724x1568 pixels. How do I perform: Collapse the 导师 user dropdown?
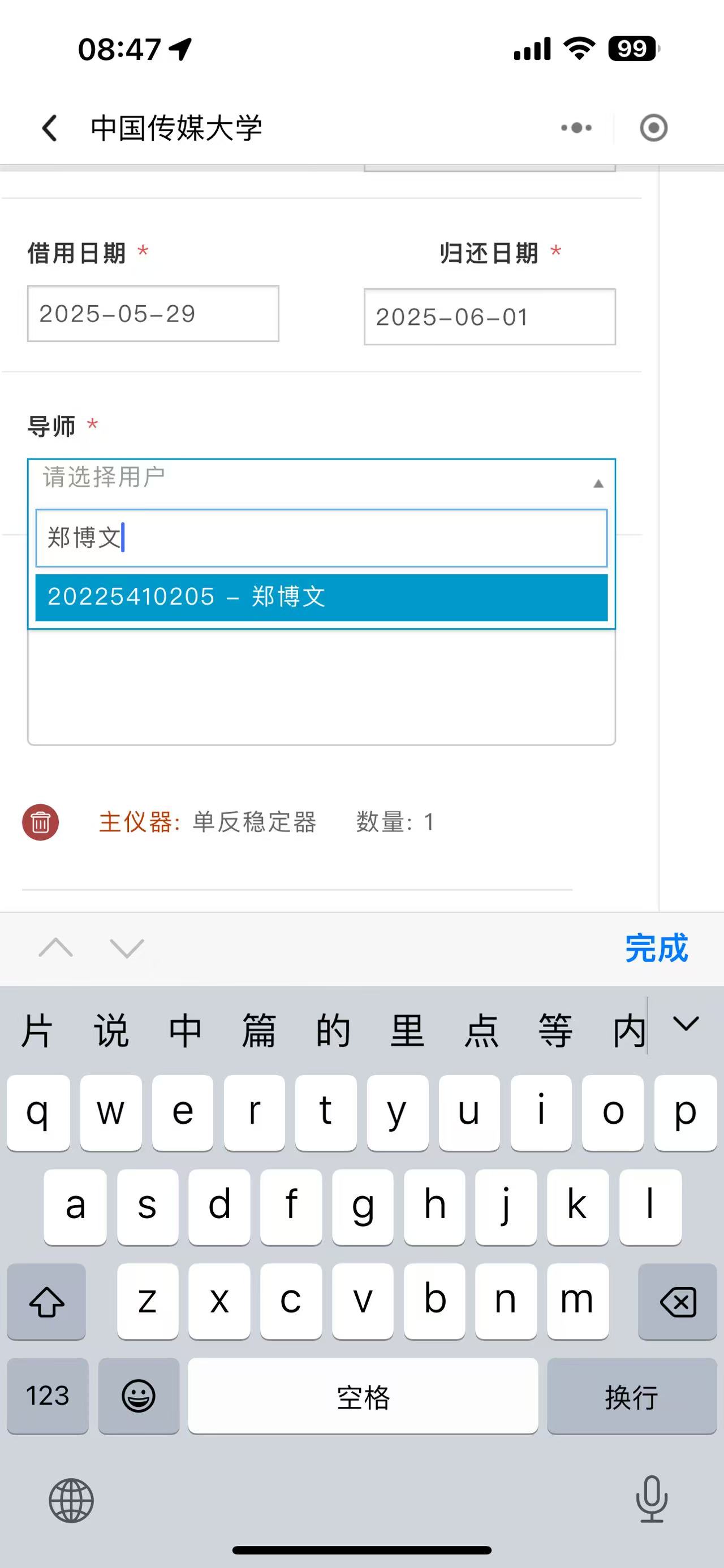point(598,483)
